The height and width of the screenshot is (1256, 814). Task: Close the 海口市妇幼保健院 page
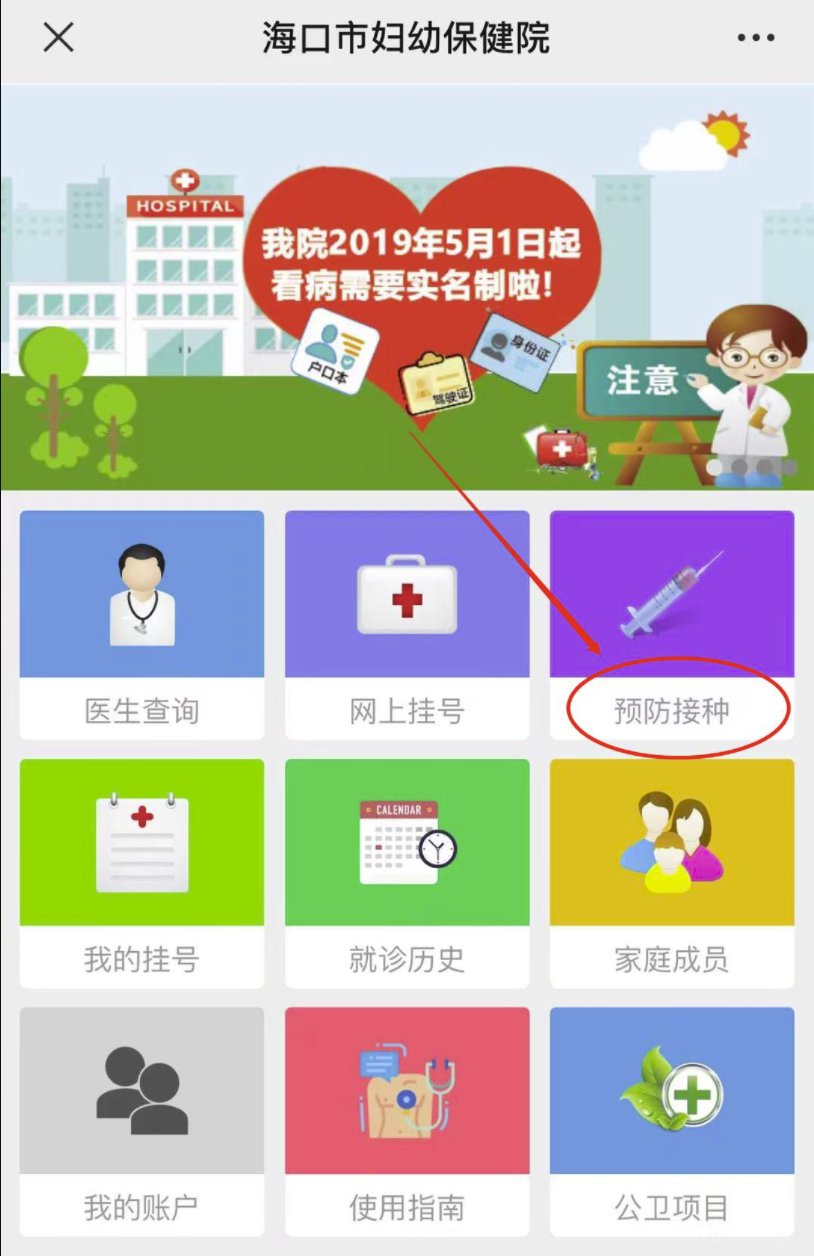click(x=59, y=39)
